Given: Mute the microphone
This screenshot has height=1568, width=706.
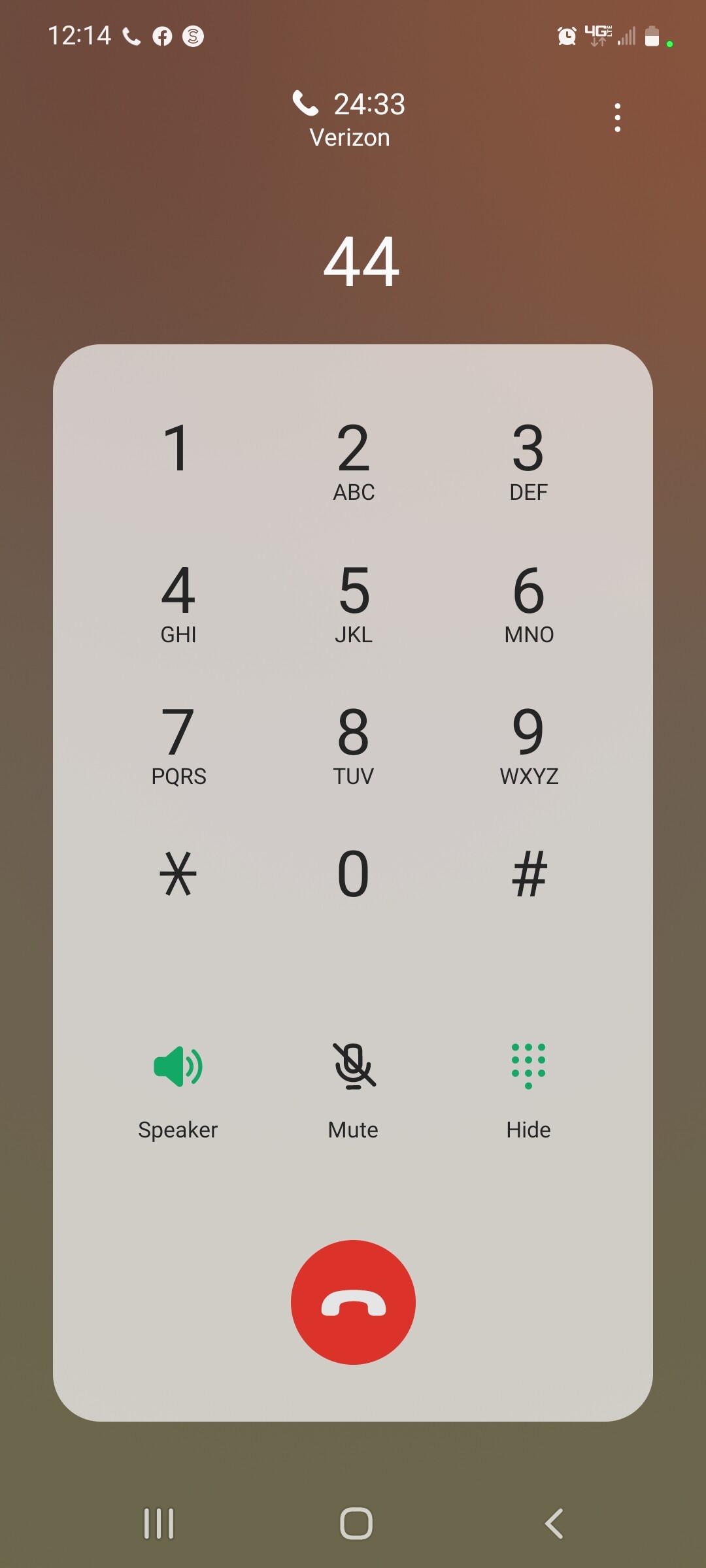Looking at the screenshot, I should coord(353,1086).
